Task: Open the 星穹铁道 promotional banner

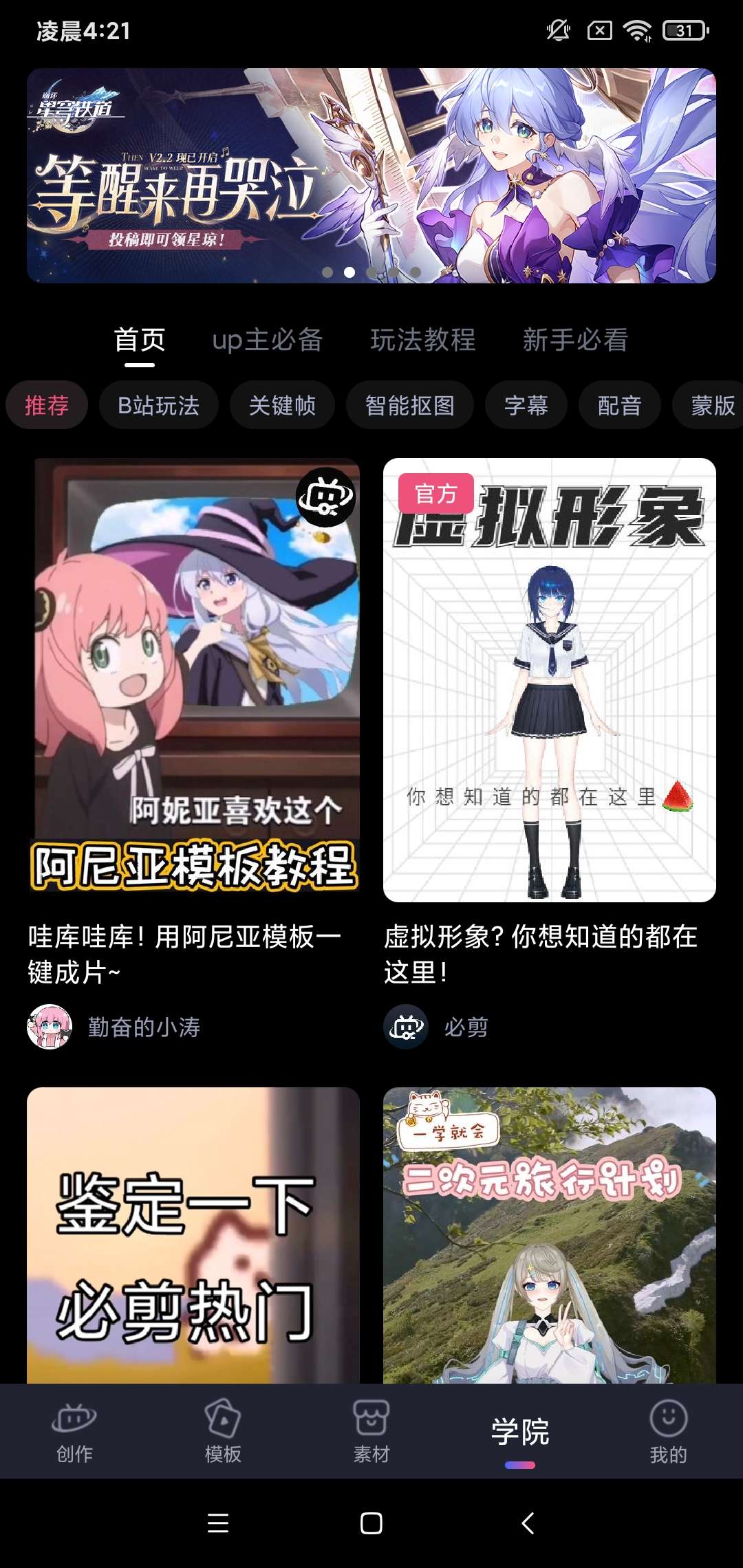Action: click(371, 175)
